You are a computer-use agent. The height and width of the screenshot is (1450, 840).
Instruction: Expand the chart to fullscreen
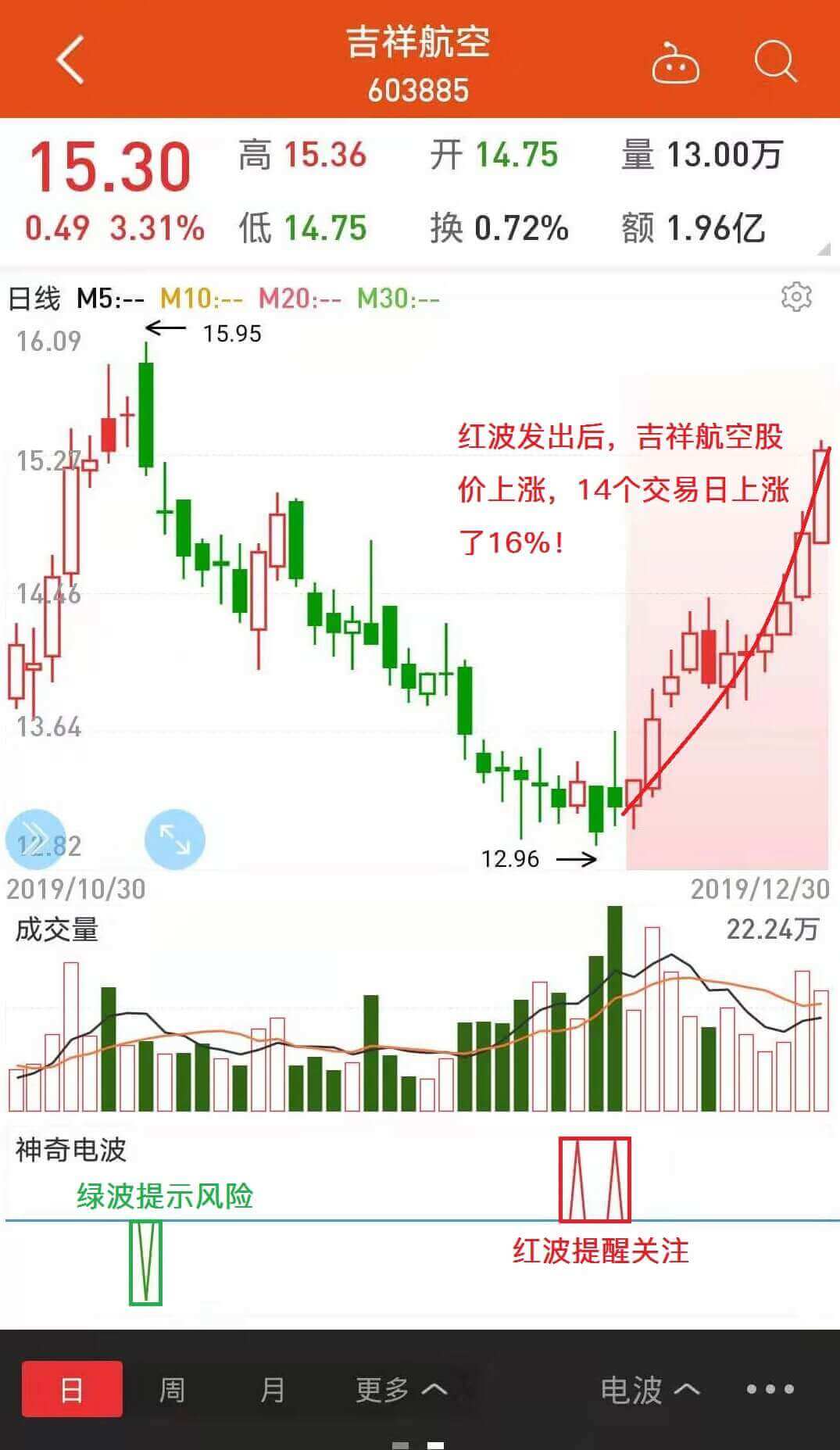175,840
